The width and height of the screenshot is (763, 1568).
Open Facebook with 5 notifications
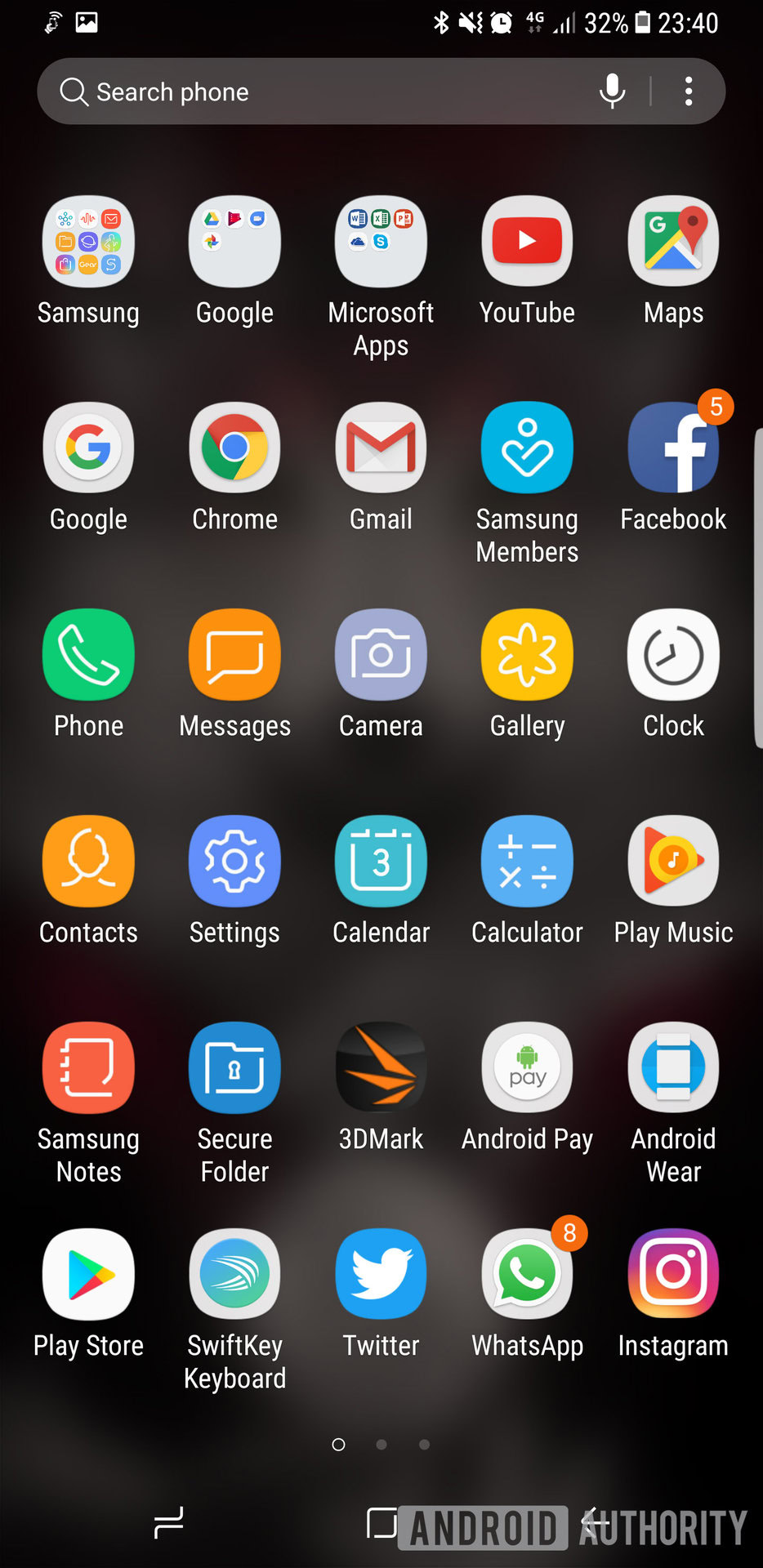(x=673, y=448)
